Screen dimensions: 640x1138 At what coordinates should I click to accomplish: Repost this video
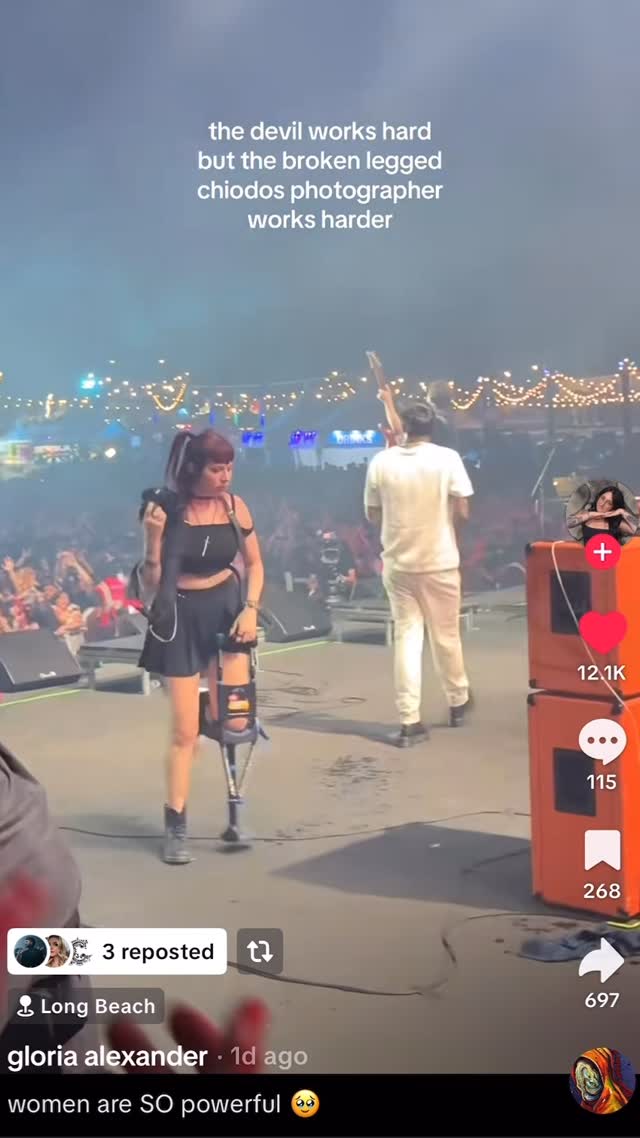pyautogui.click(x=260, y=951)
